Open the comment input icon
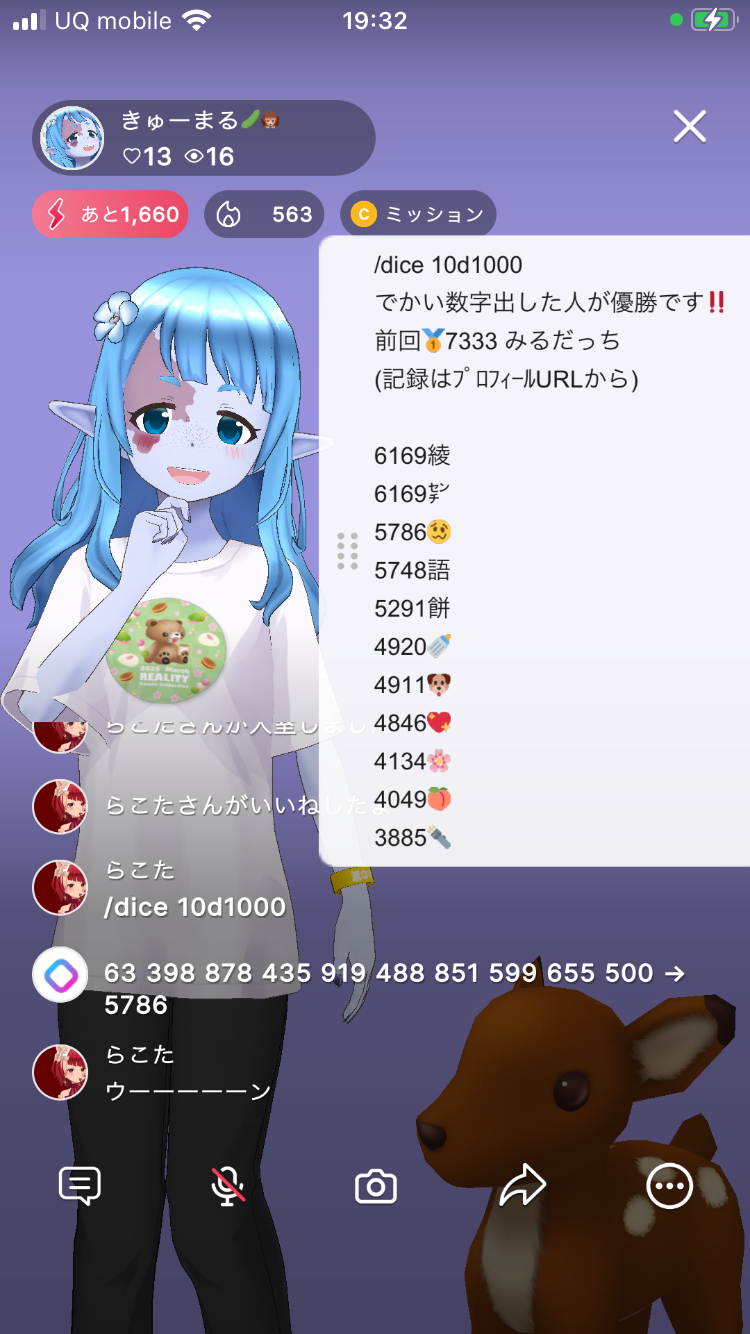This screenshot has height=1334, width=750. click(x=80, y=1186)
